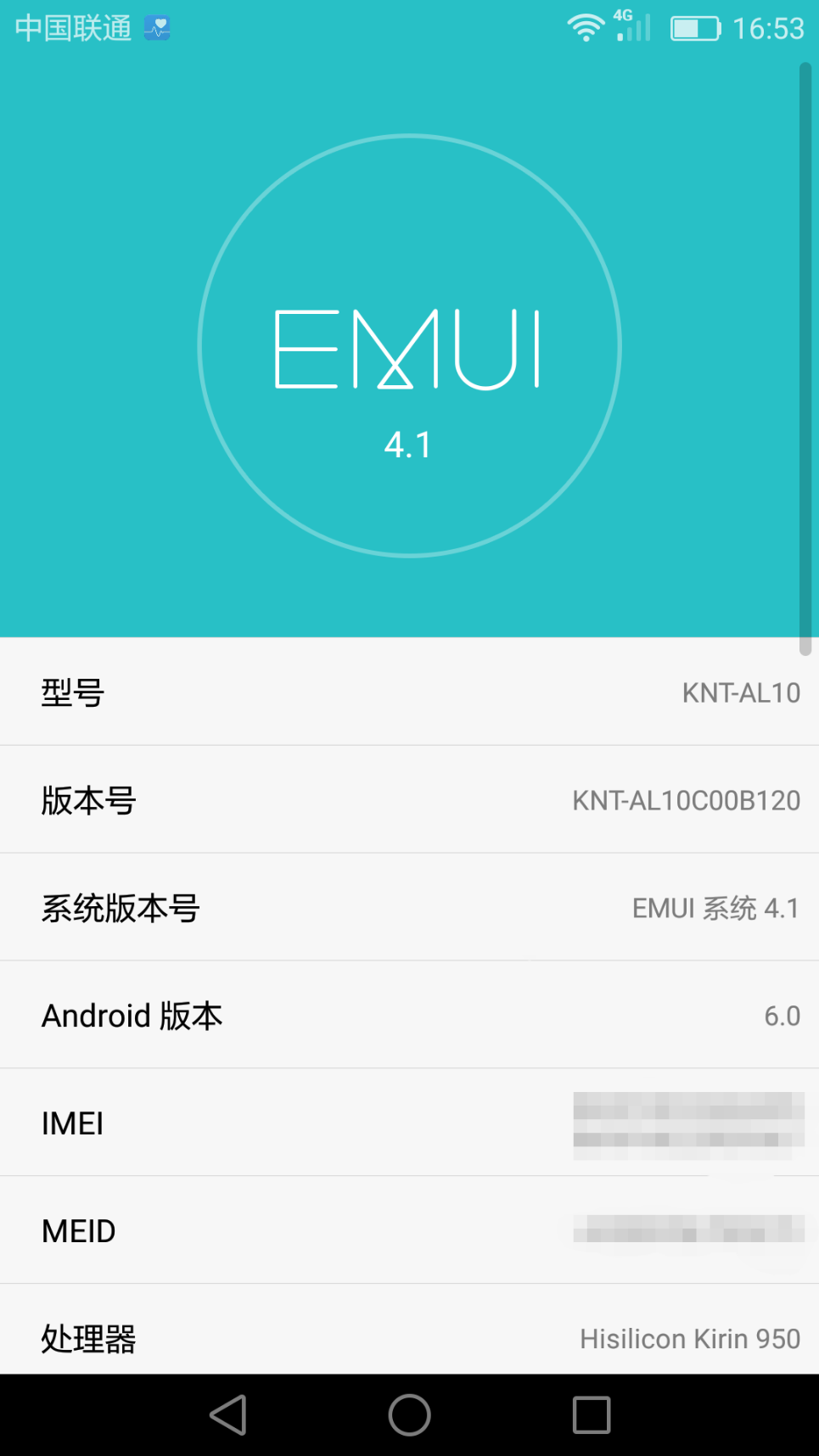Tap the 版本号 build number row
The width and height of the screenshot is (819, 1456).
[409, 800]
